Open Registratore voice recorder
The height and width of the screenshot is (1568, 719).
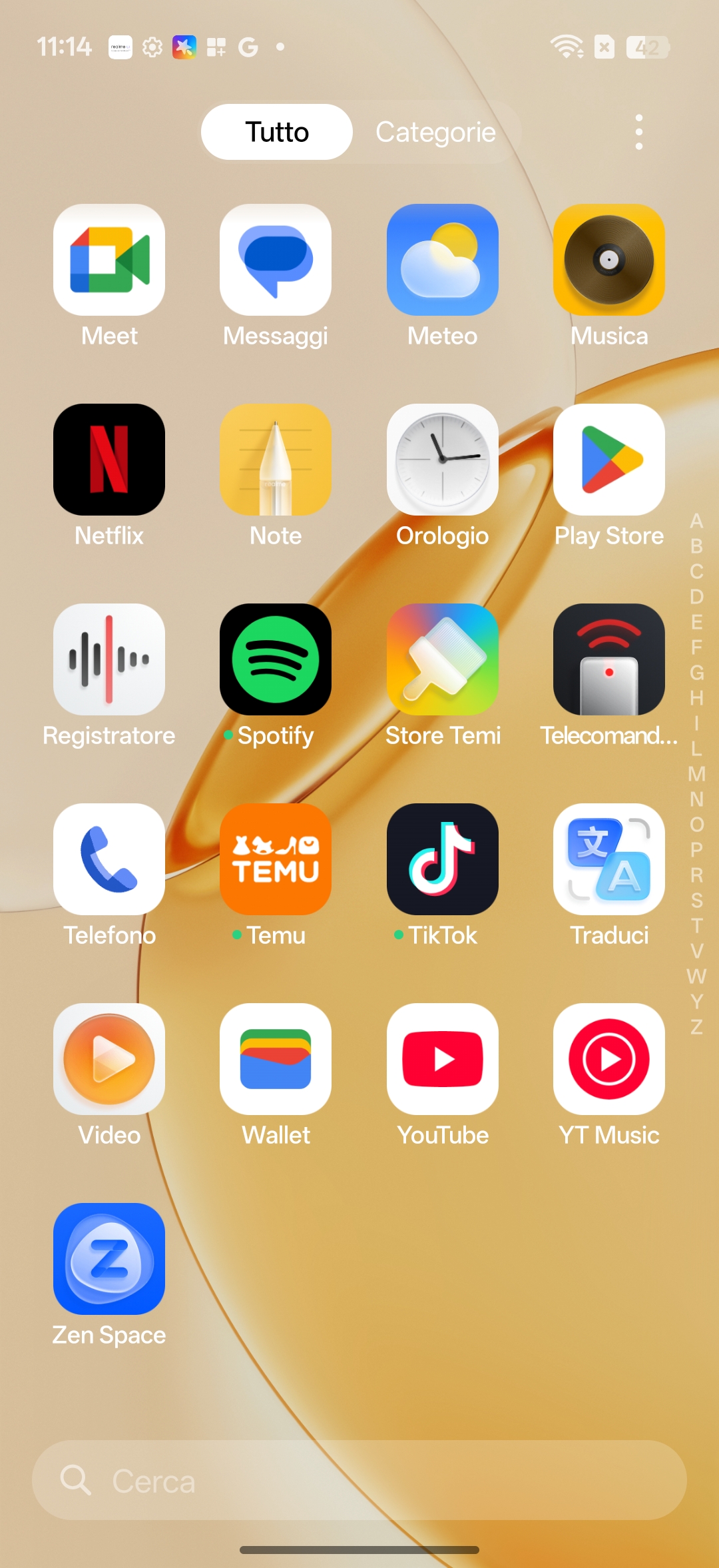tap(109, 659)
